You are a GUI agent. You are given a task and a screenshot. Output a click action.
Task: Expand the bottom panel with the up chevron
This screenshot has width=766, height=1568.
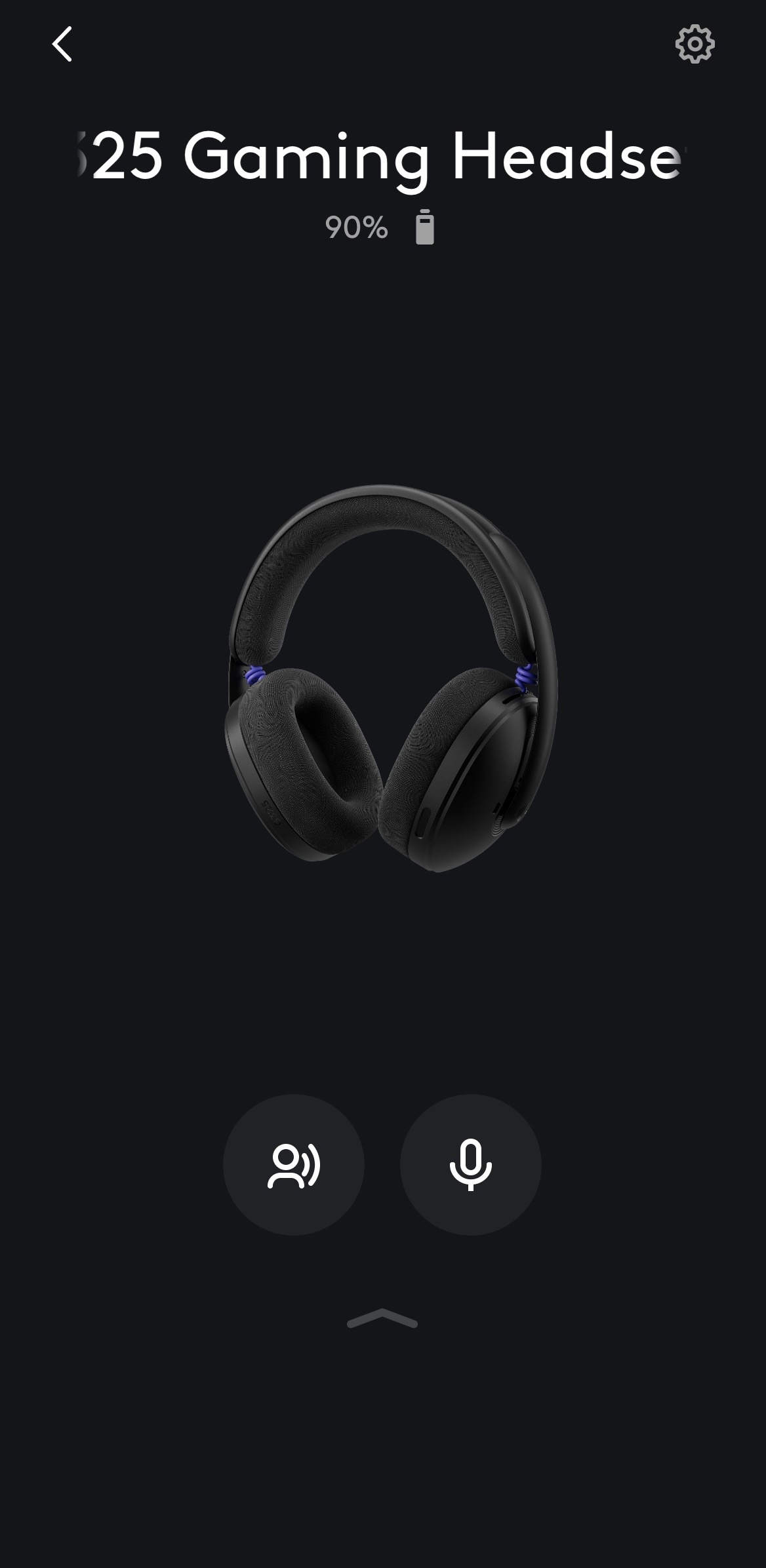[x=382, y=1318]
